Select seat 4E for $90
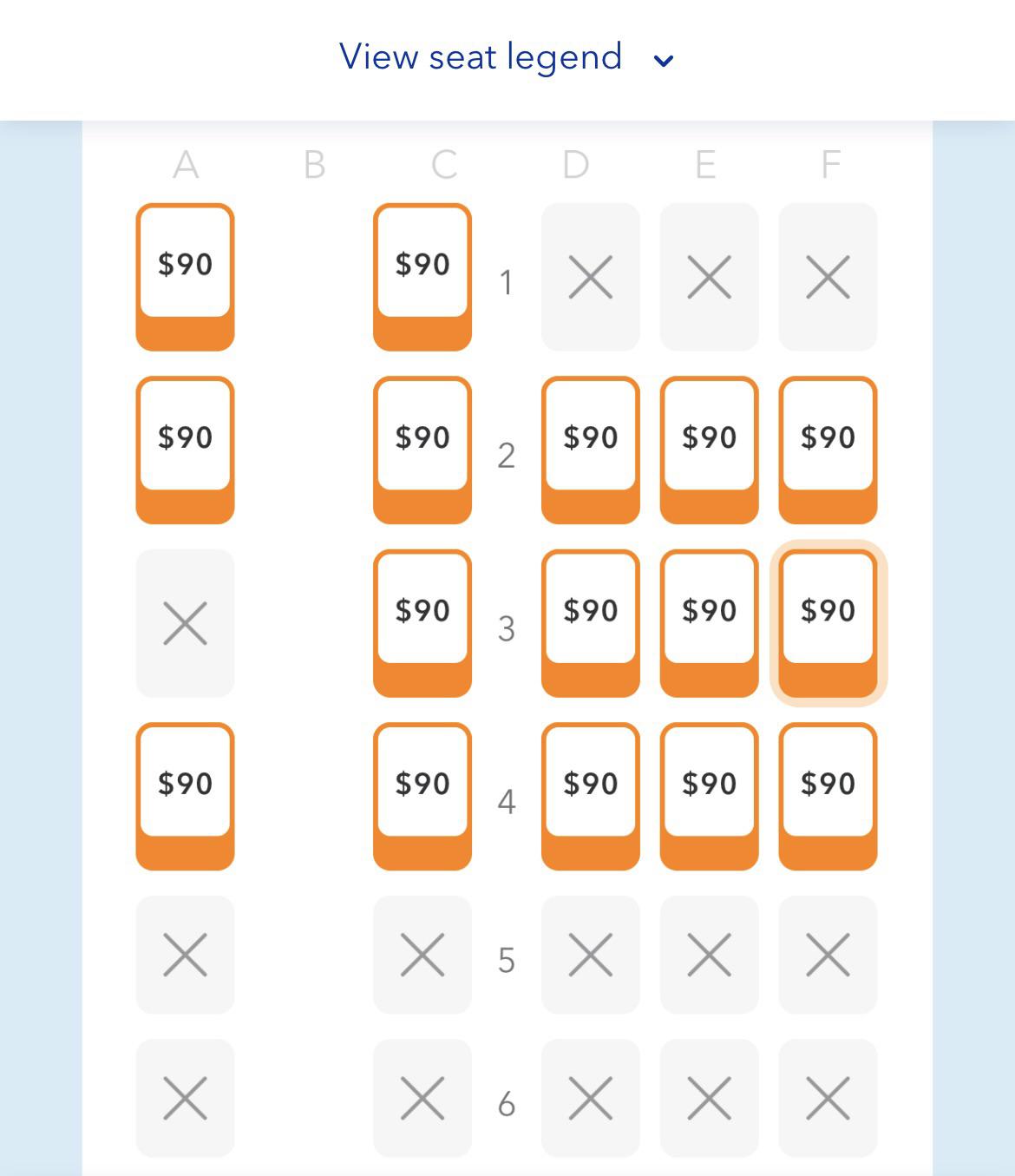The height and width of the screenshot is (1176, 1015). pos(709,795)
